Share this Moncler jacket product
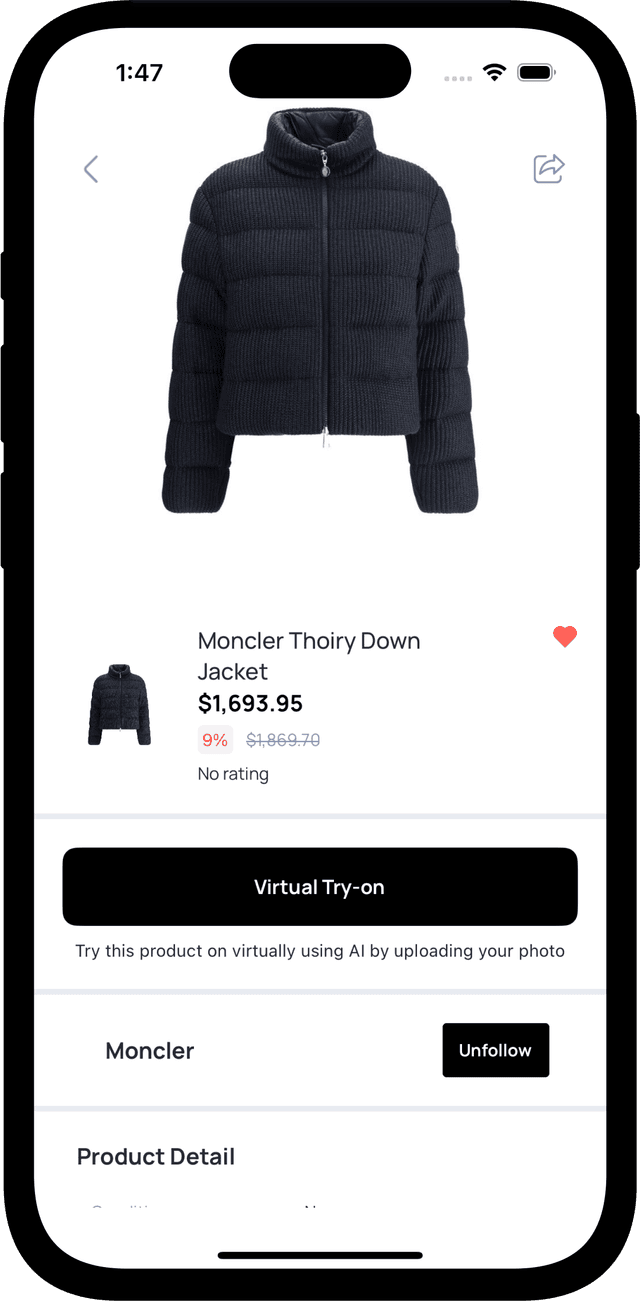The image size is (640, 1301). click(549, 169)
